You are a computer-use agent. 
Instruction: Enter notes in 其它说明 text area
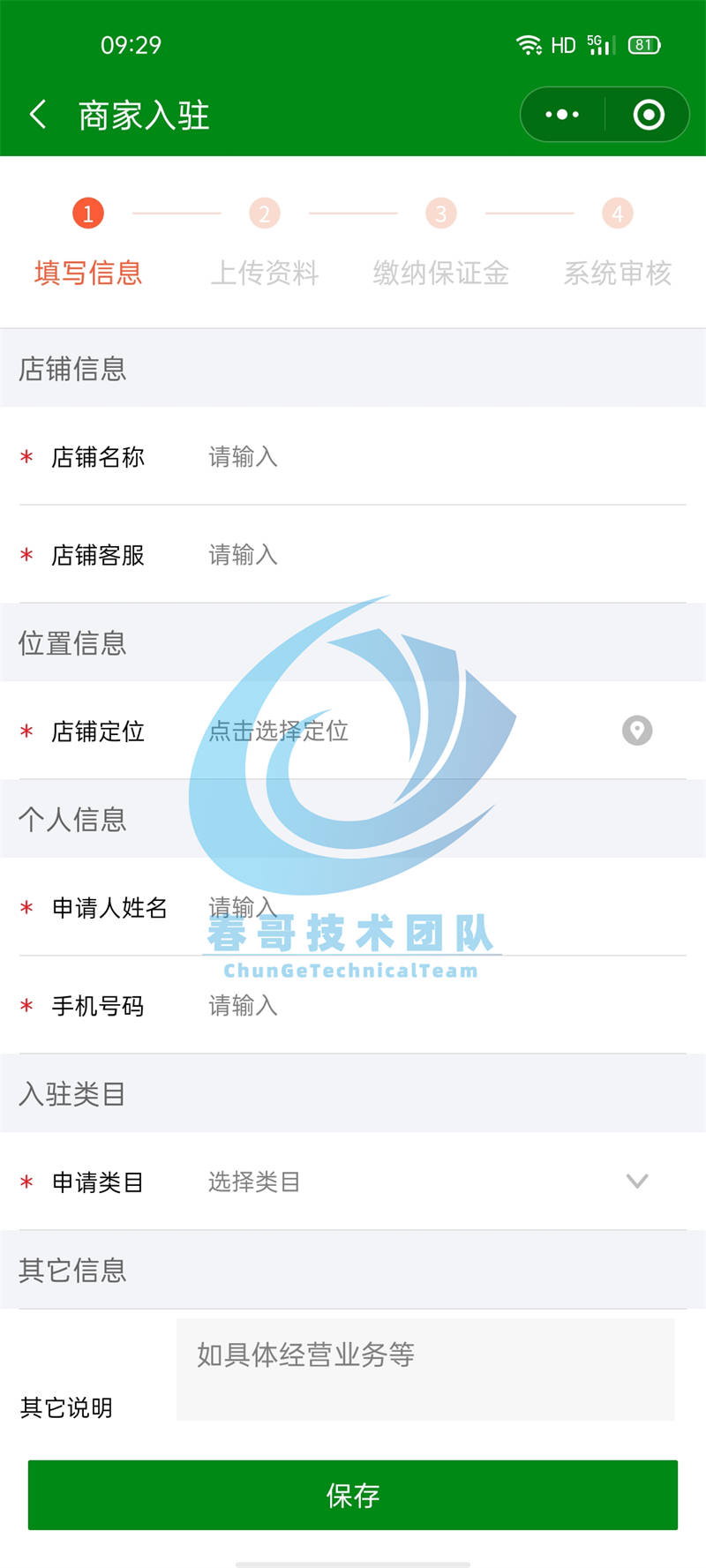tap(425, 1369)
